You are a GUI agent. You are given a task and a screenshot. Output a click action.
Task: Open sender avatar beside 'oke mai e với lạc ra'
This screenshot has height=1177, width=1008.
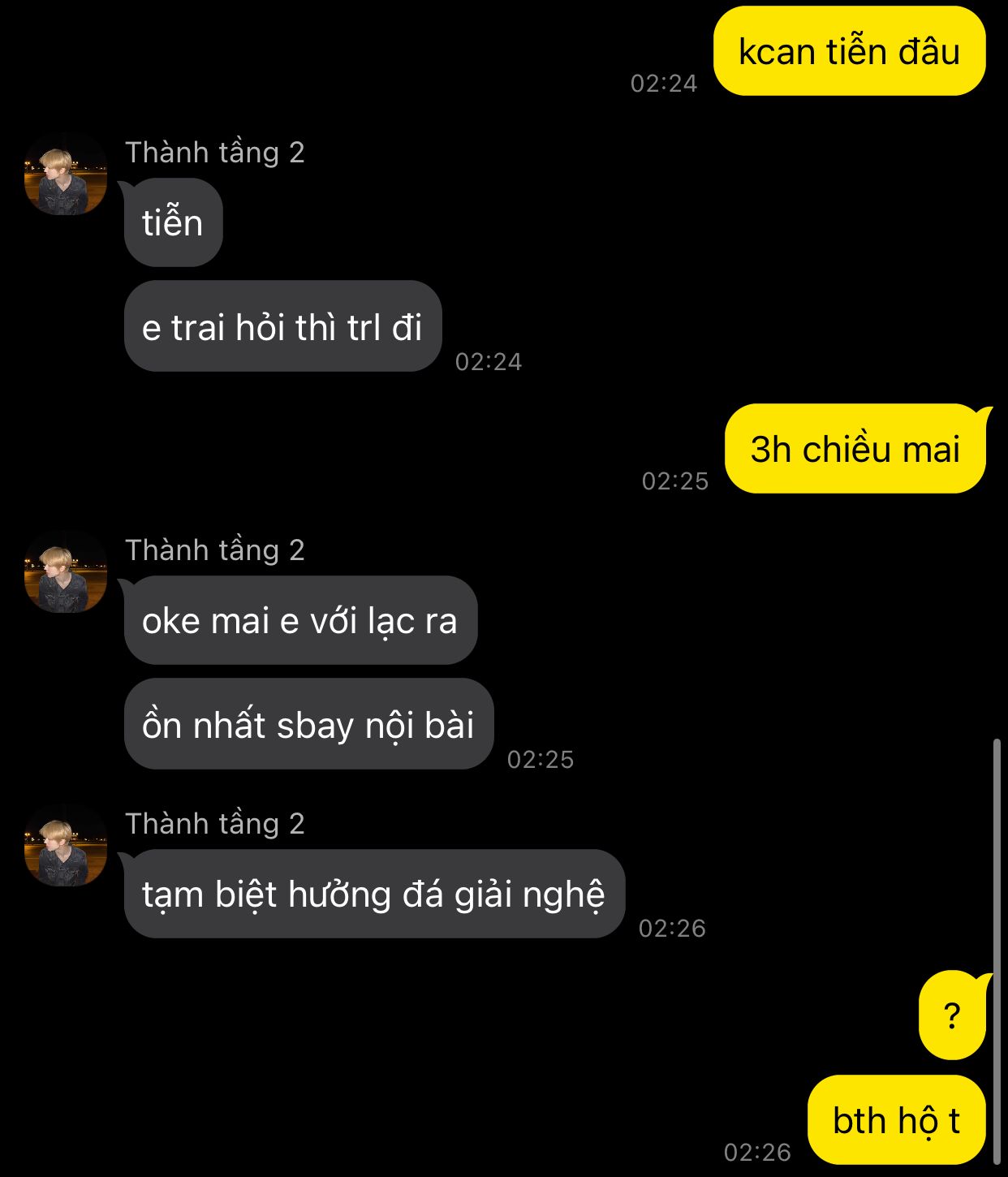(x=66, y=571)
